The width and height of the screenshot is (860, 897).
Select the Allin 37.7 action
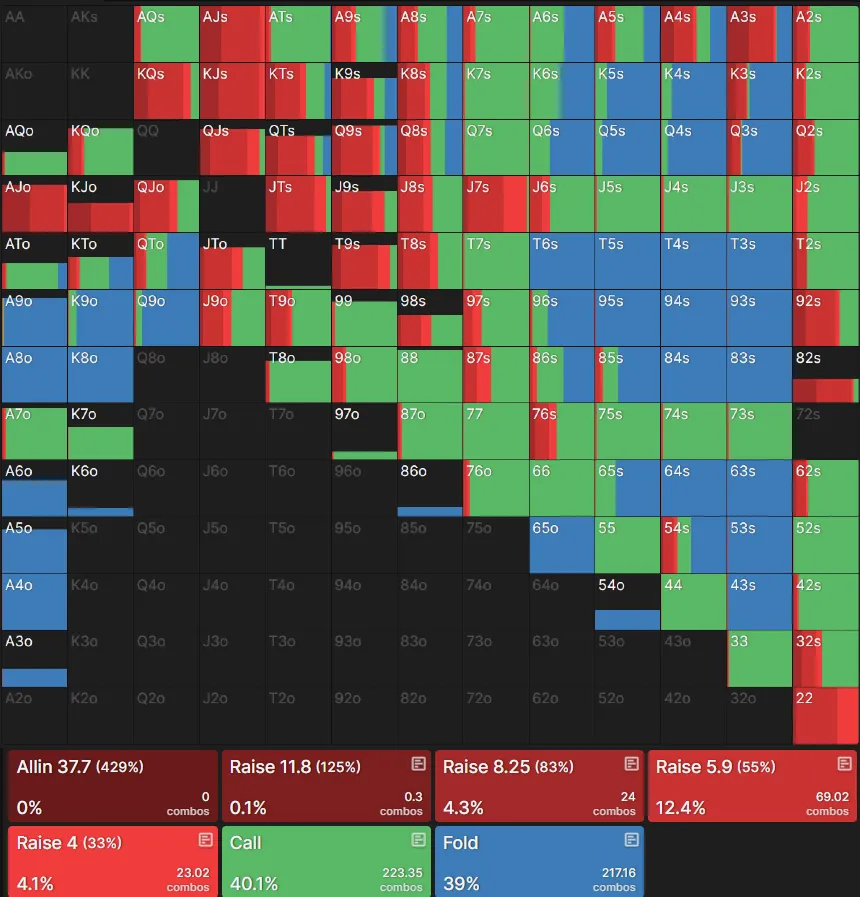tap(112, 786)
